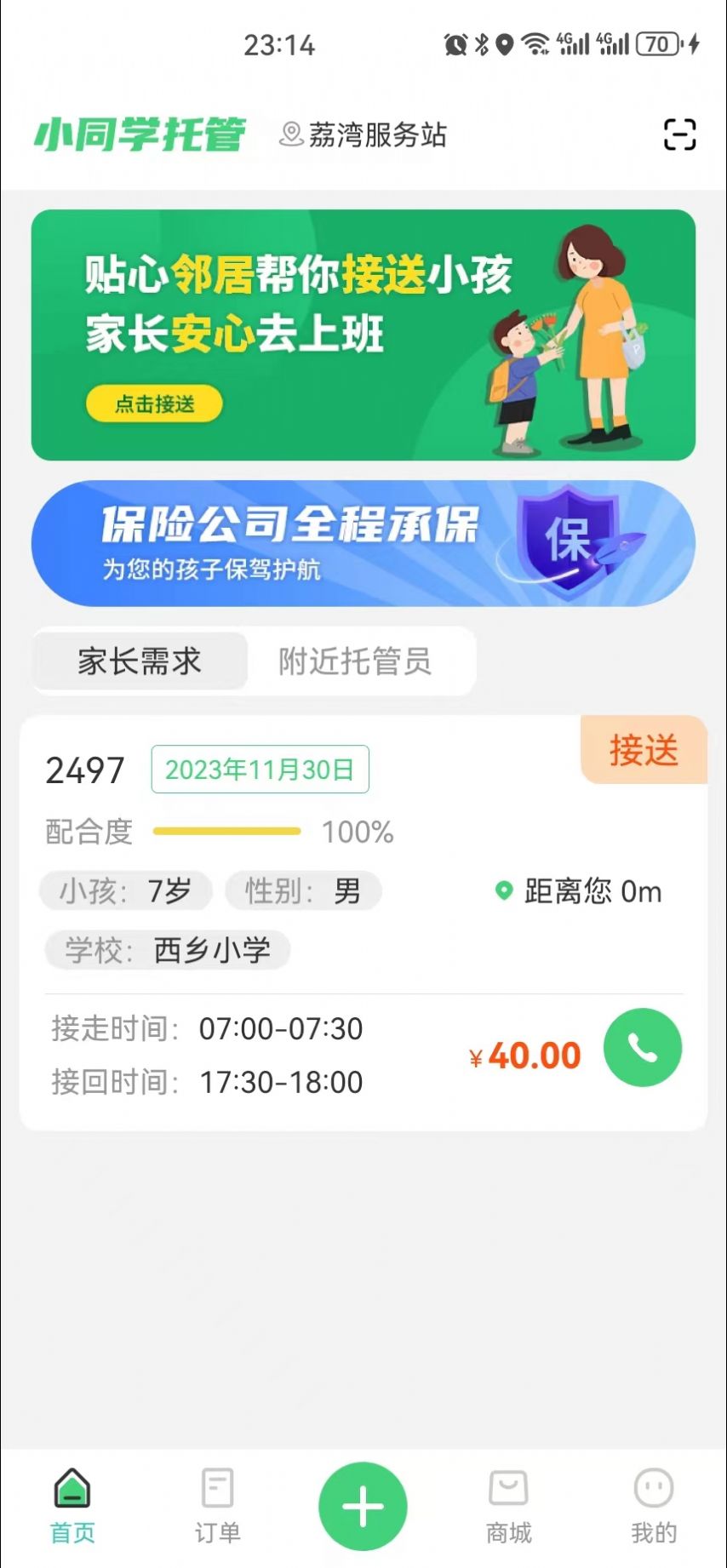727x1568 pixels.
Task: Expand the 学校 field showing 西乡小学
Action: (x=167, y=950)
